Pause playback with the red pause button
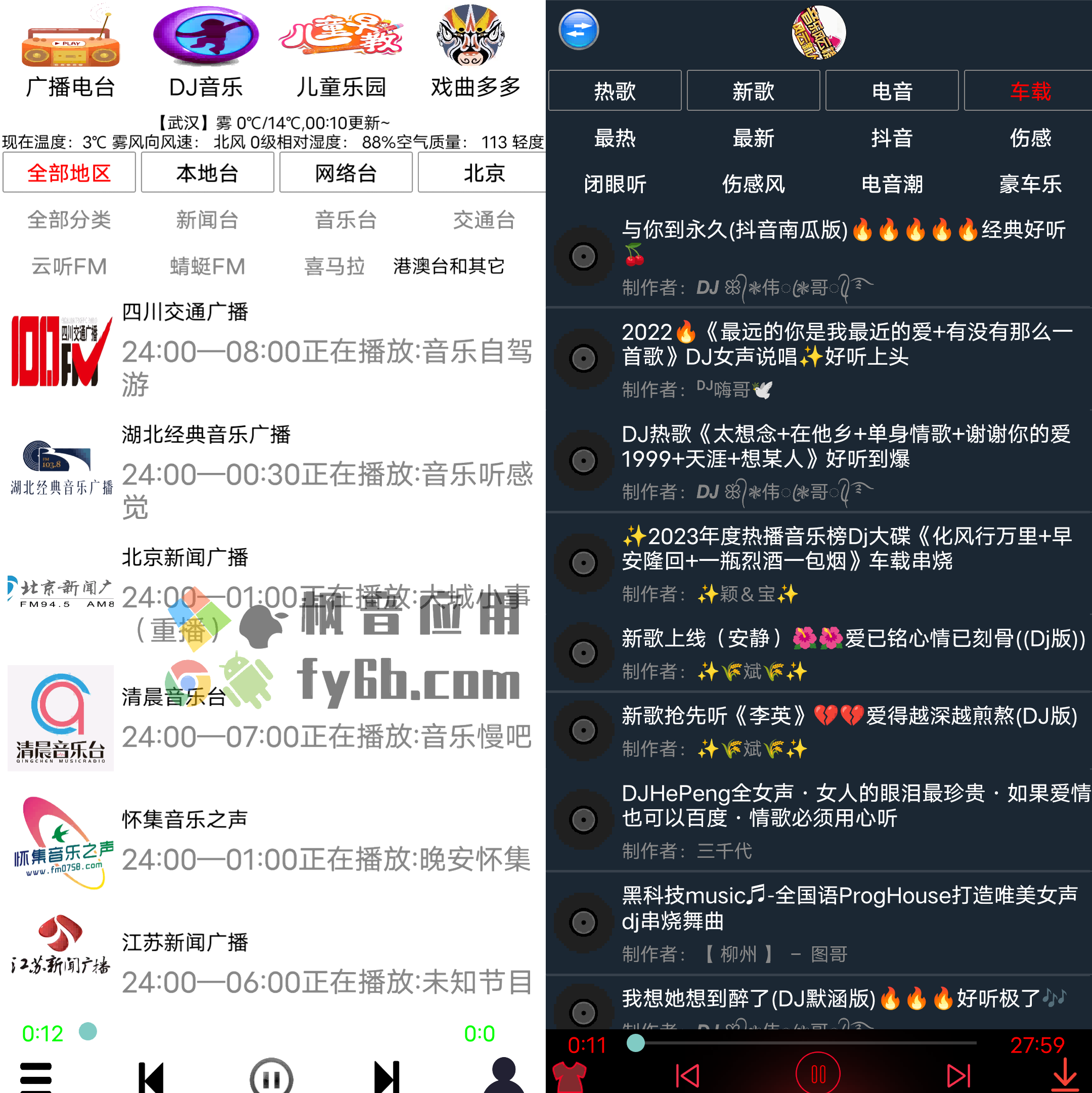 point(818,1074)
